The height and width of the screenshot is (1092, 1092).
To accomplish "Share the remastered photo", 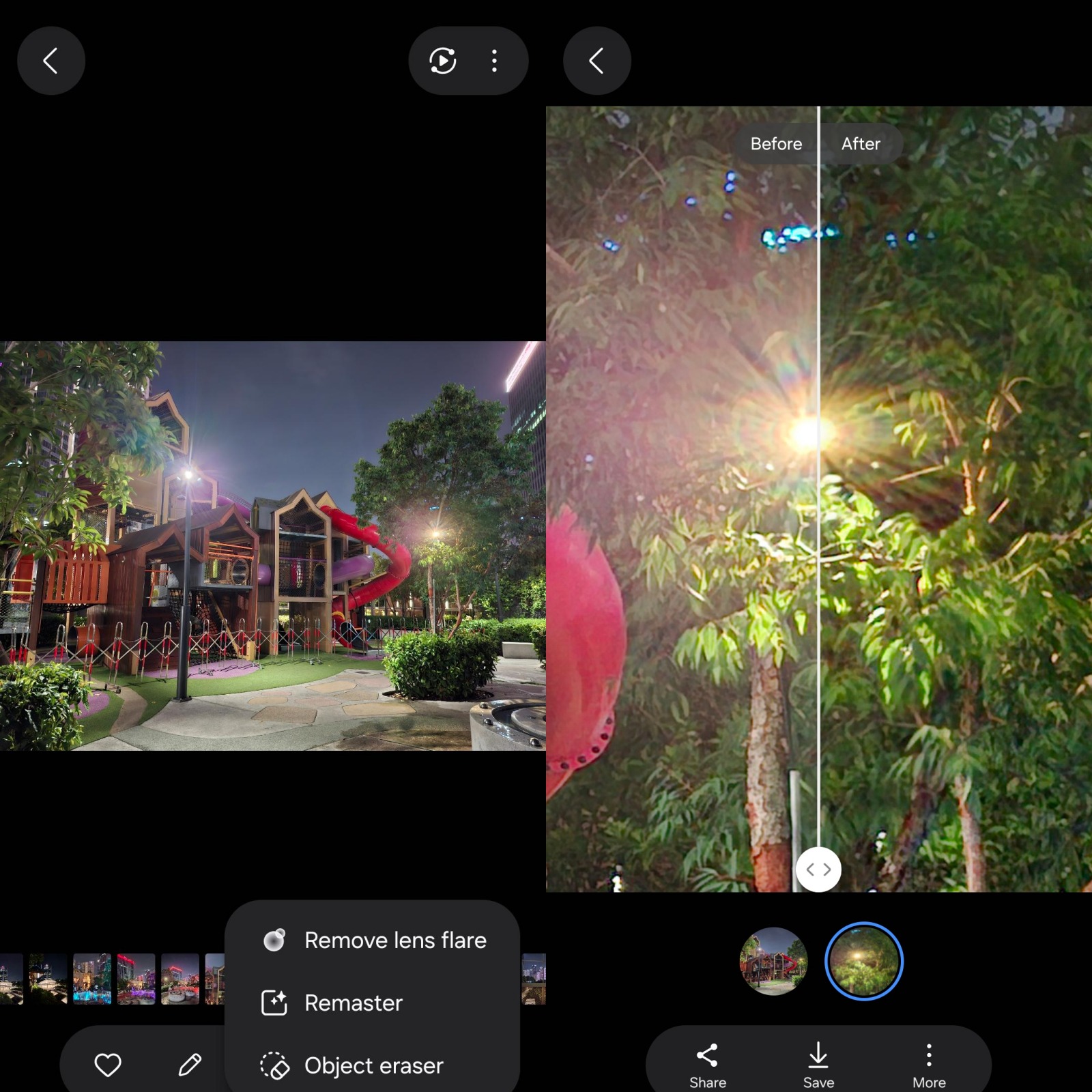I will coord(707,1064).
